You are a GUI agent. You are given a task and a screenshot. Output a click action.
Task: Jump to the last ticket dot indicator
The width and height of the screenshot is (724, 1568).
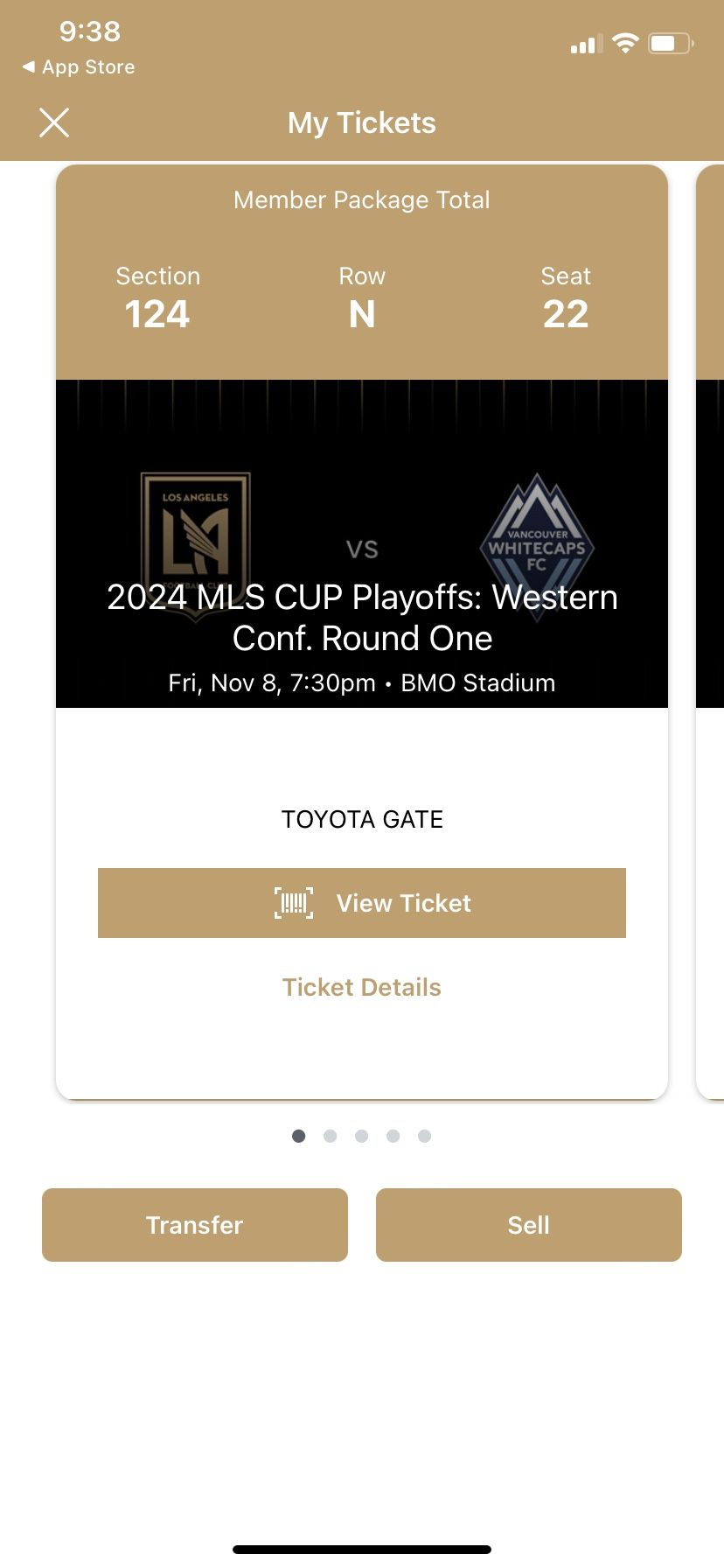click(x=424, y=1136)
